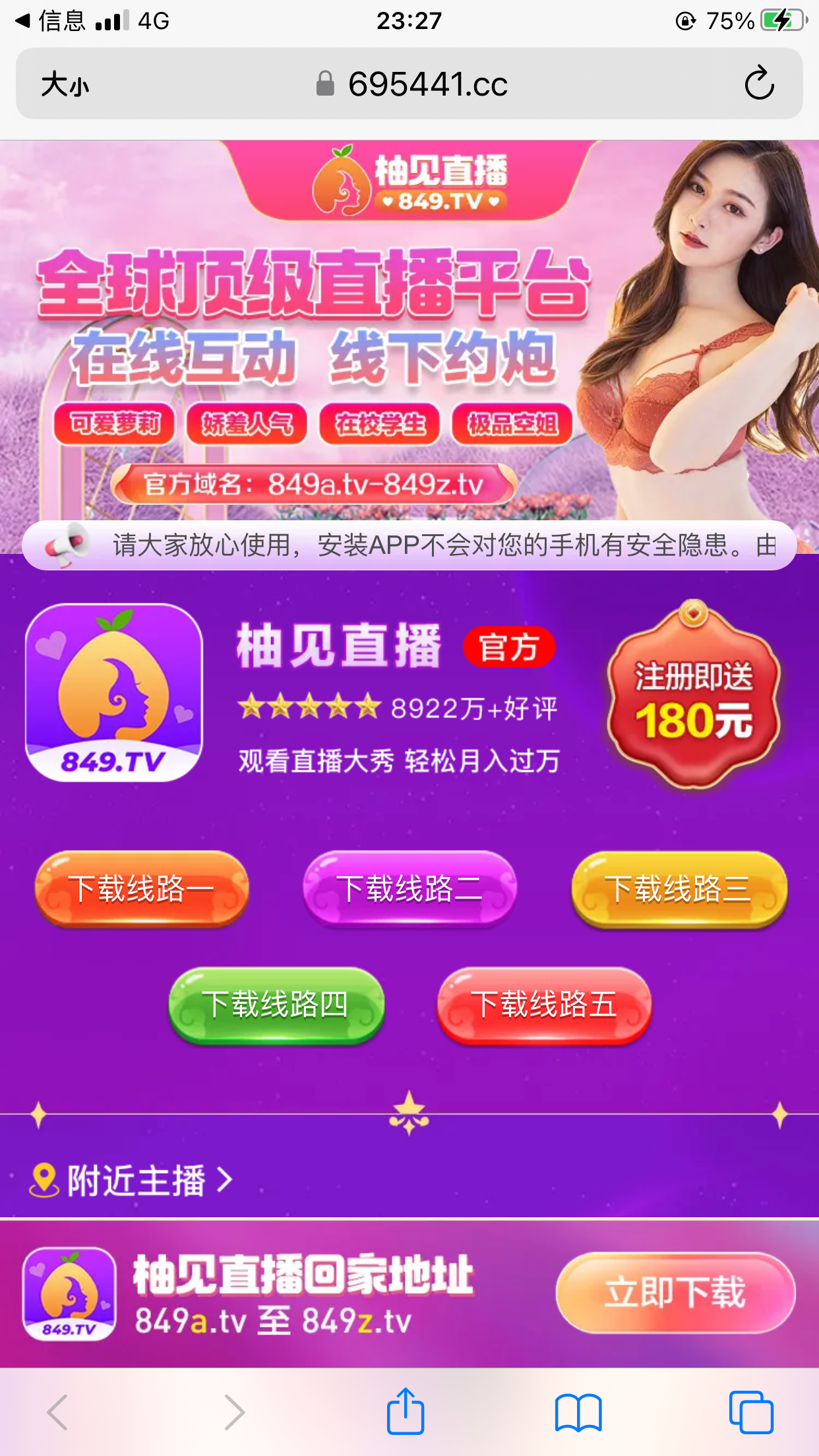Select 下载线路二 download button
Image resolution: width=819 pixels, height=1456 pixels.
click(x=409, y=889)
